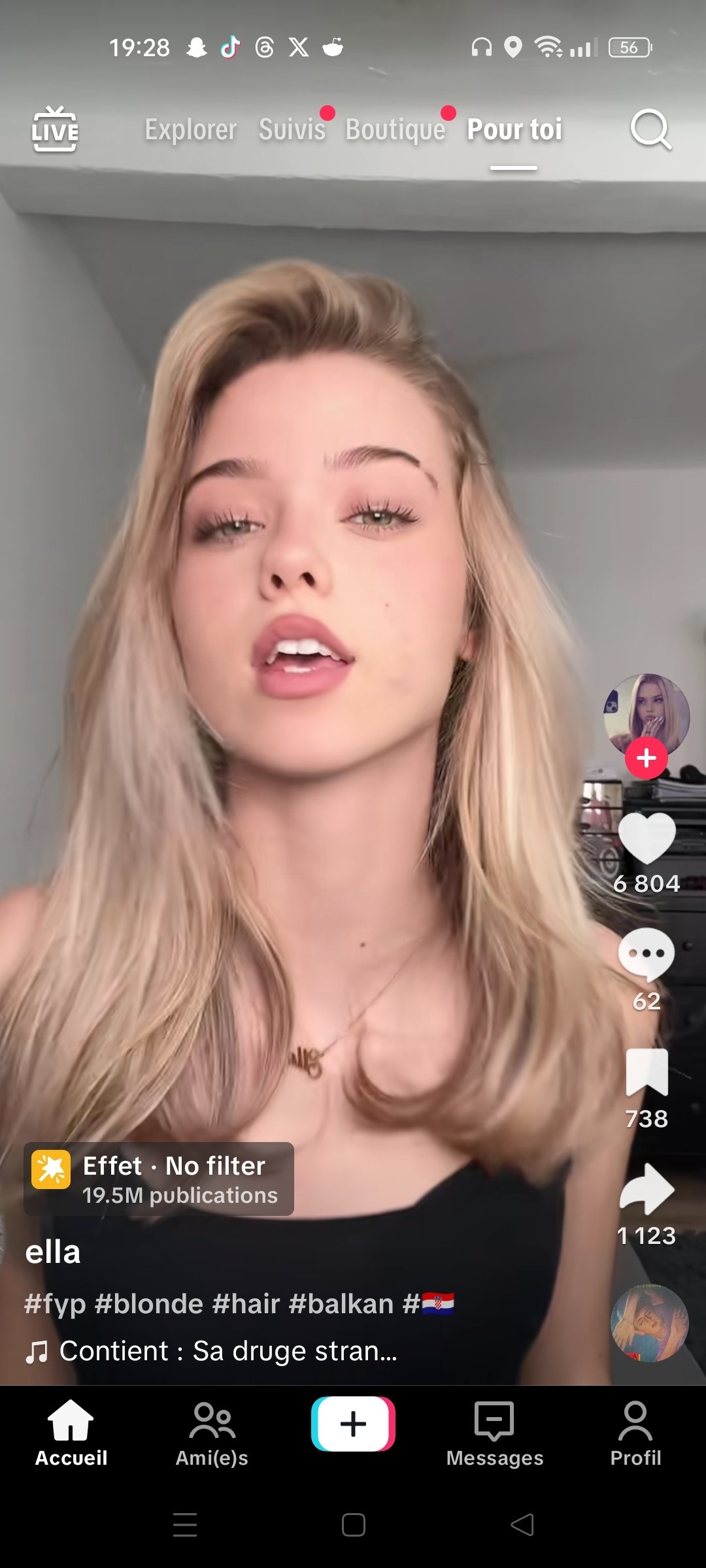Image resolution: width=706 pixels, height=1568 pixels.
Task: Open the search magnifier
Action: pyautogui.click(x=650, y=129)
